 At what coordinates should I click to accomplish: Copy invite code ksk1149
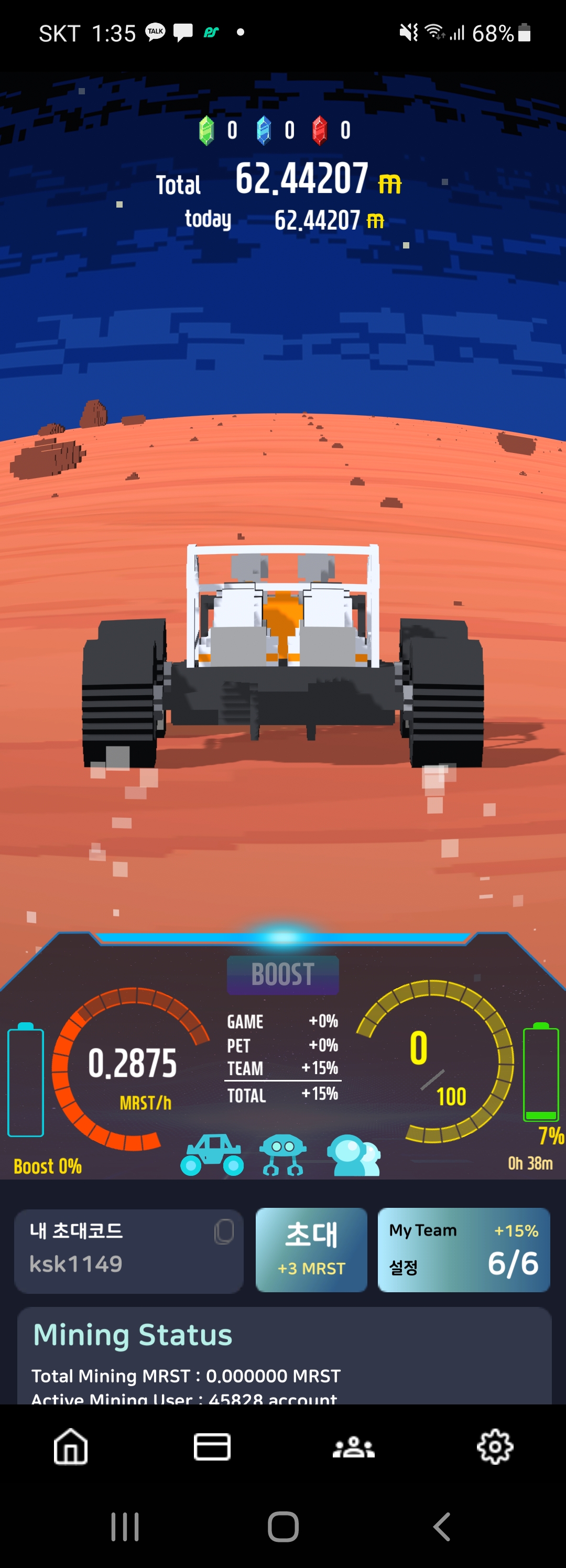pyautogui.click(x=224, y=1231)
